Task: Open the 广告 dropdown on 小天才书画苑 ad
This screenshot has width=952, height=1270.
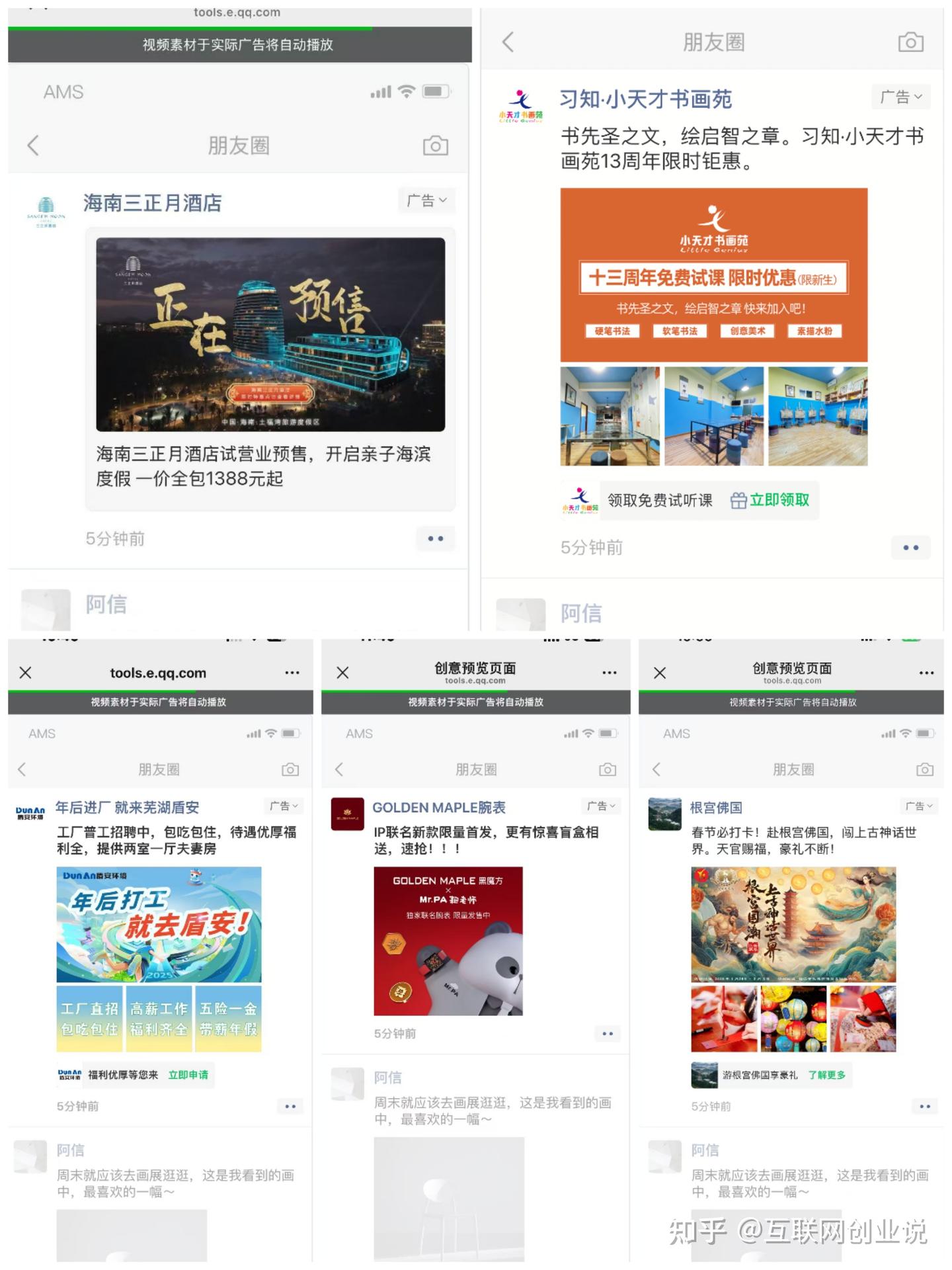Action: pyautogui.click(x=900, y=97)
